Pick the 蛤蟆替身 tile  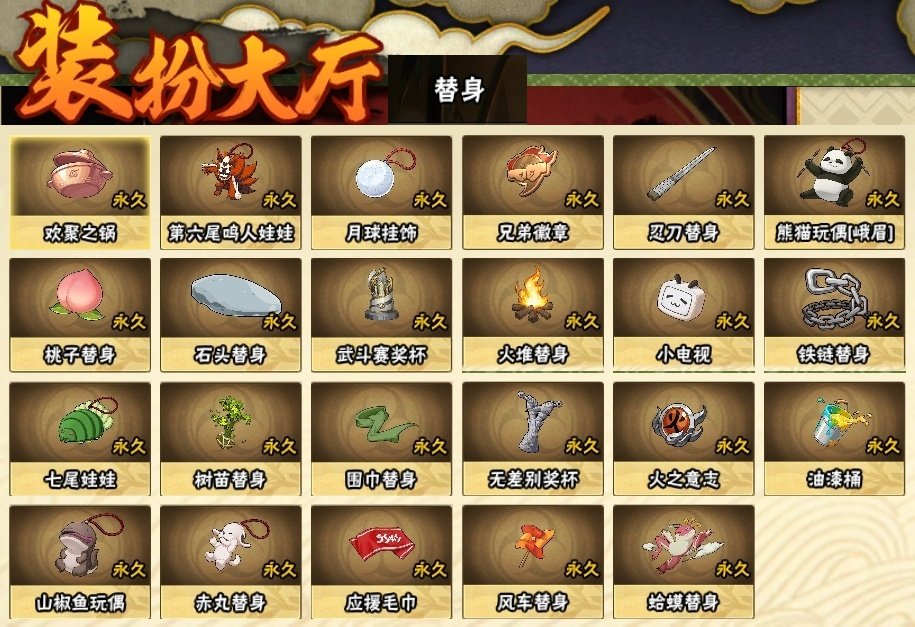coord(684,561)
